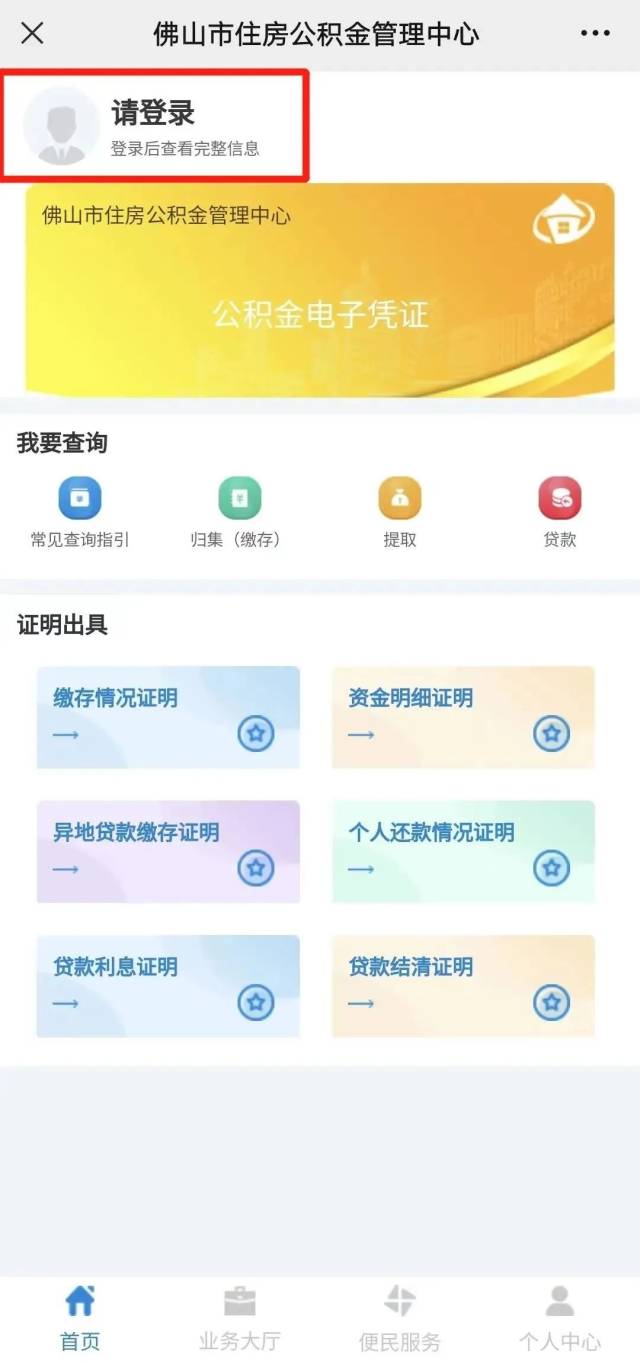Open 资金明细证明 card

pos(463,717)
